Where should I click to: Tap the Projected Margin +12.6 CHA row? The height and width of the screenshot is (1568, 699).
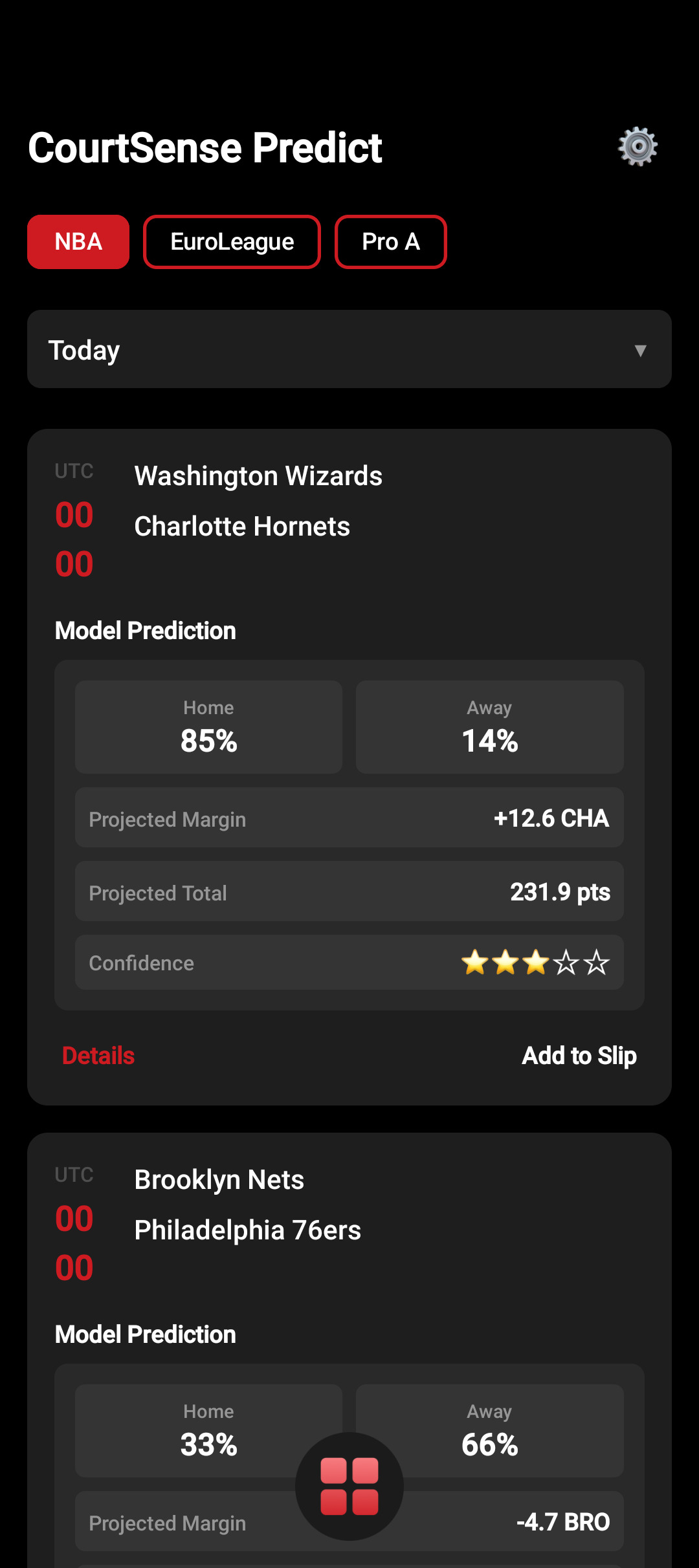click(x=349, y=818)
